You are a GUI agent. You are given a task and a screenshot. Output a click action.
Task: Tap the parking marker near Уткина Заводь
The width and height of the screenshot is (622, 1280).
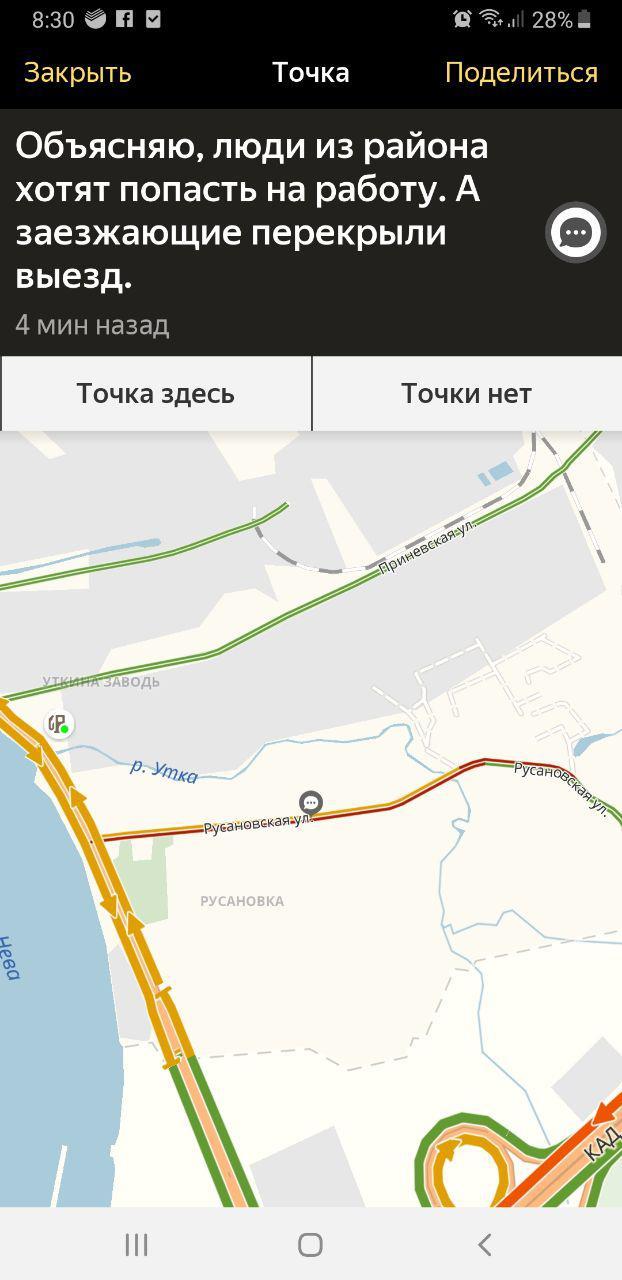point(59,723)
